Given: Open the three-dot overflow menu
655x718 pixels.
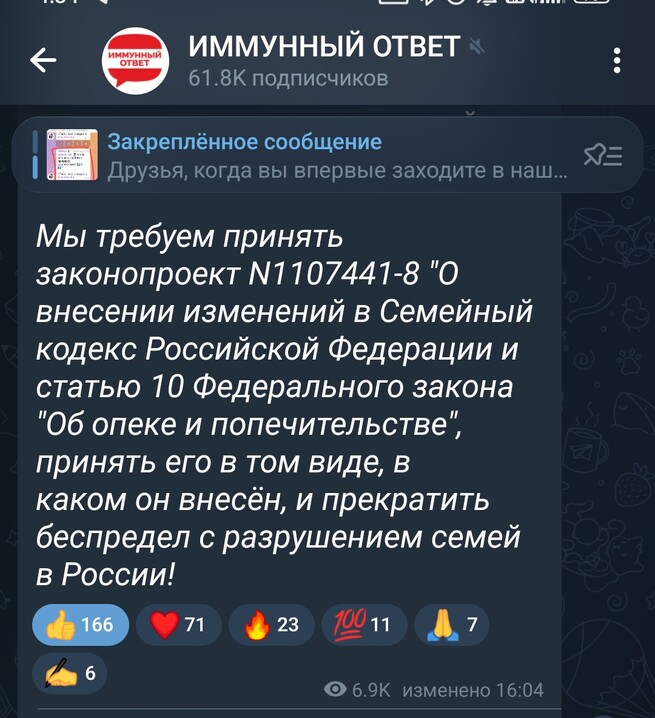Looking at the screenshot, I should [x=617, y=62].
